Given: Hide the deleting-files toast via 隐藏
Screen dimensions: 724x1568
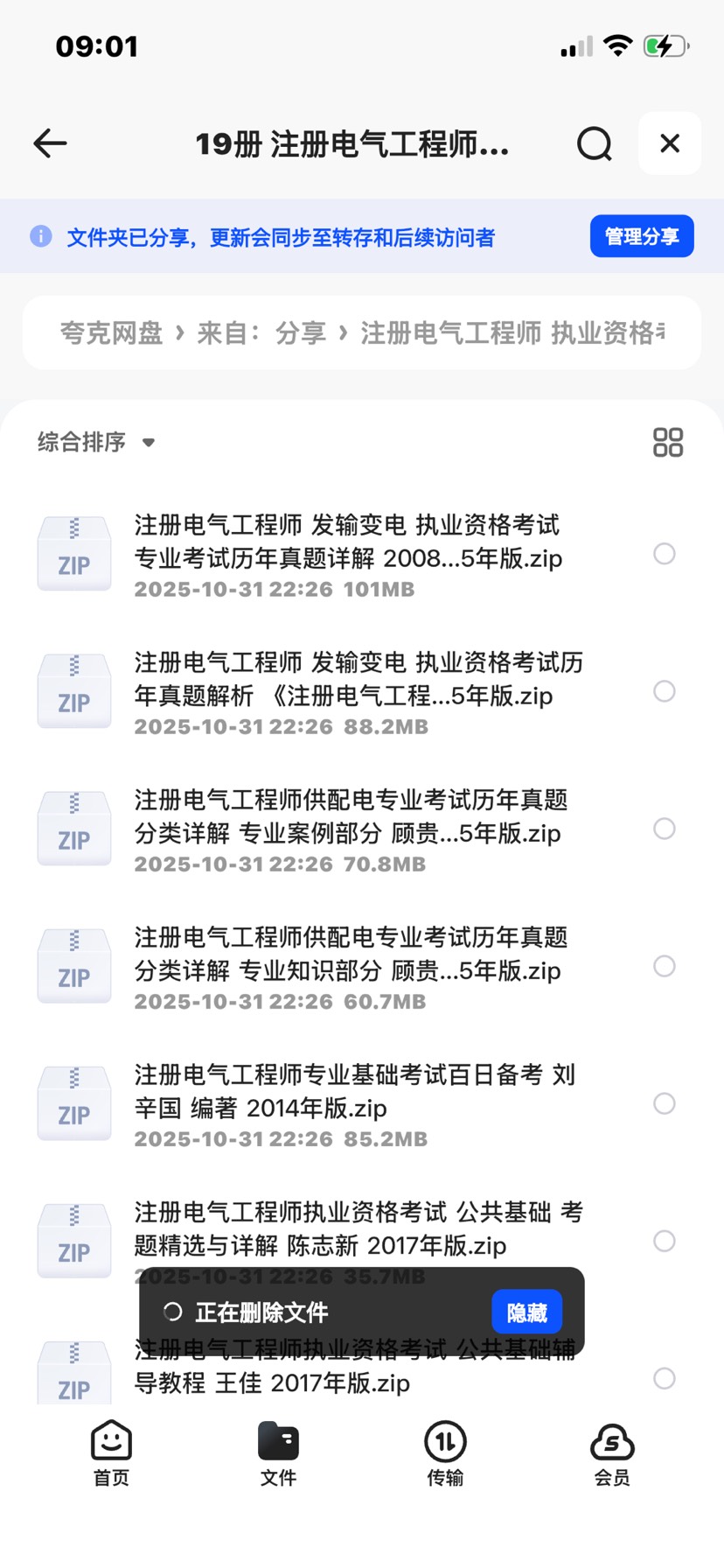Looking at the screenshot, I should pyautogui.click(x=526, y=1312).
